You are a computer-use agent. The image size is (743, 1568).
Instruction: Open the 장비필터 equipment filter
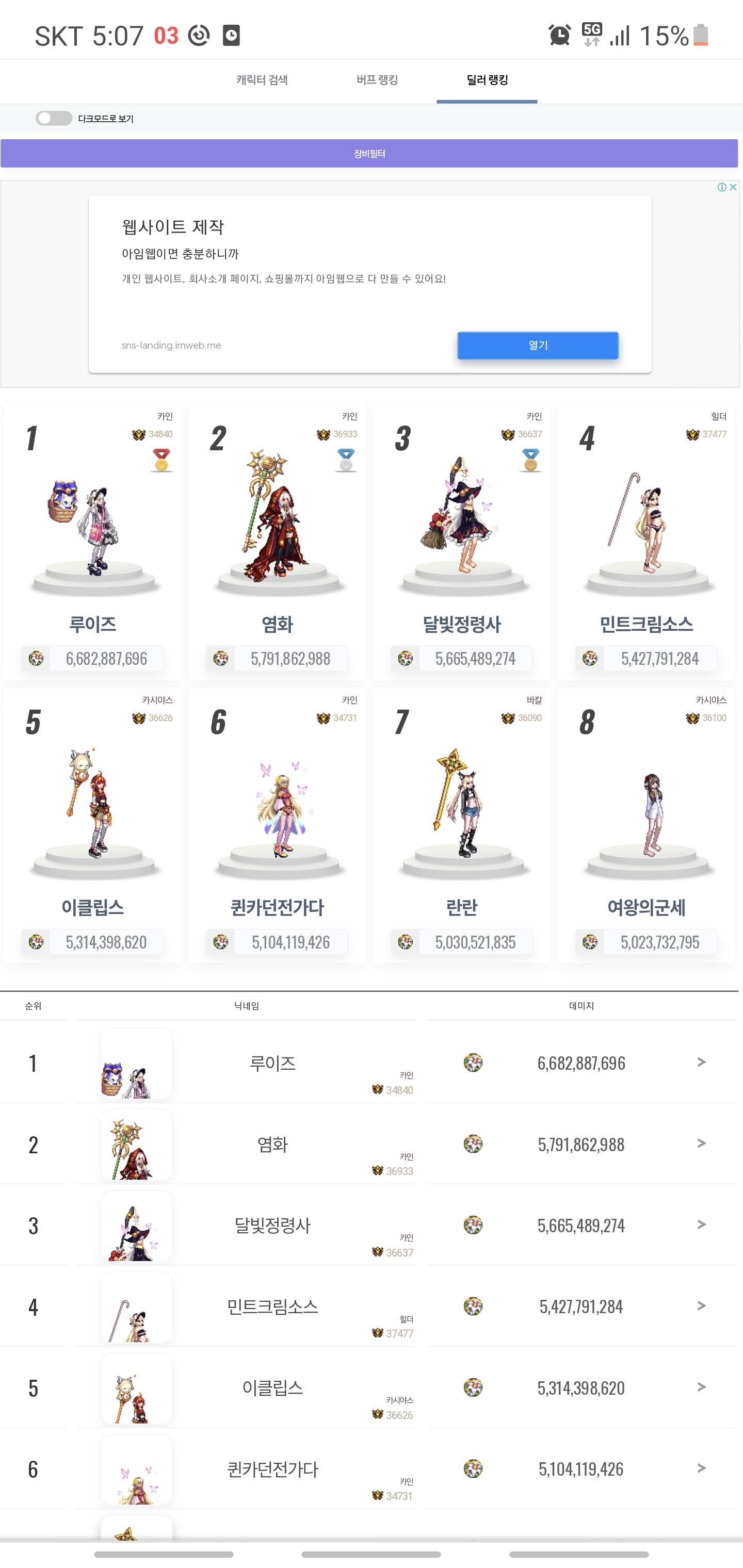tap(369, 153)
